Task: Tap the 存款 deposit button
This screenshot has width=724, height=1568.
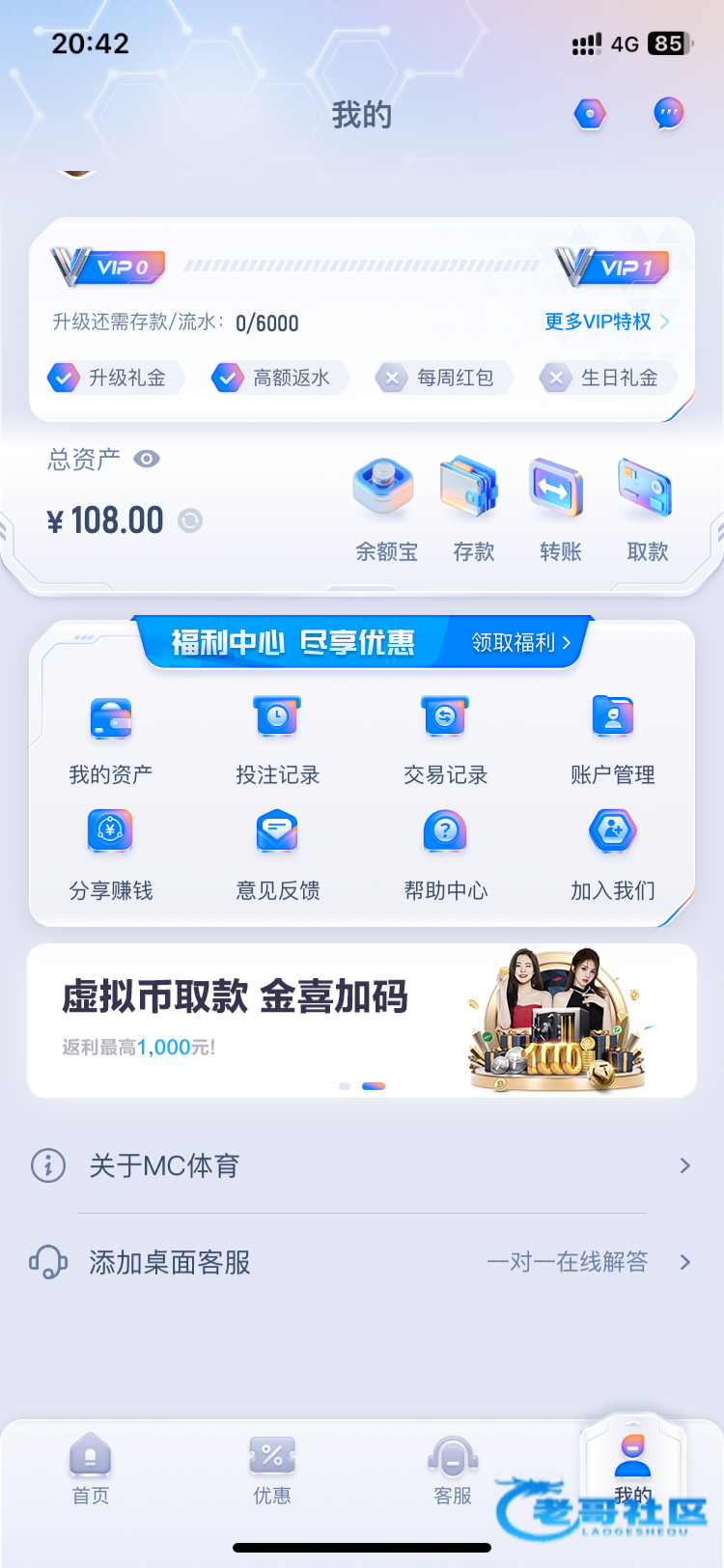Action: click(473, 508)
